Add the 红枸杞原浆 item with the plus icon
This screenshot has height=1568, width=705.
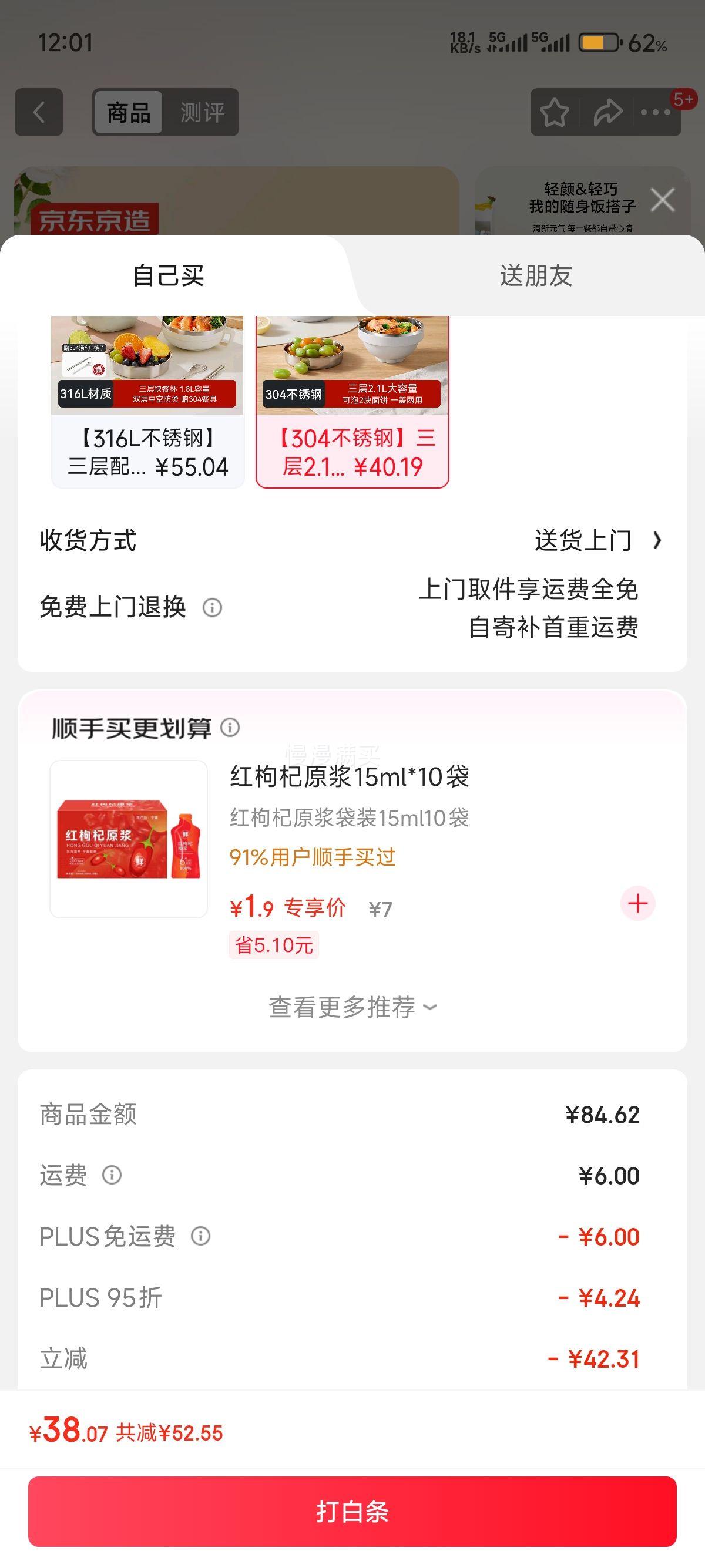point(637,904)
